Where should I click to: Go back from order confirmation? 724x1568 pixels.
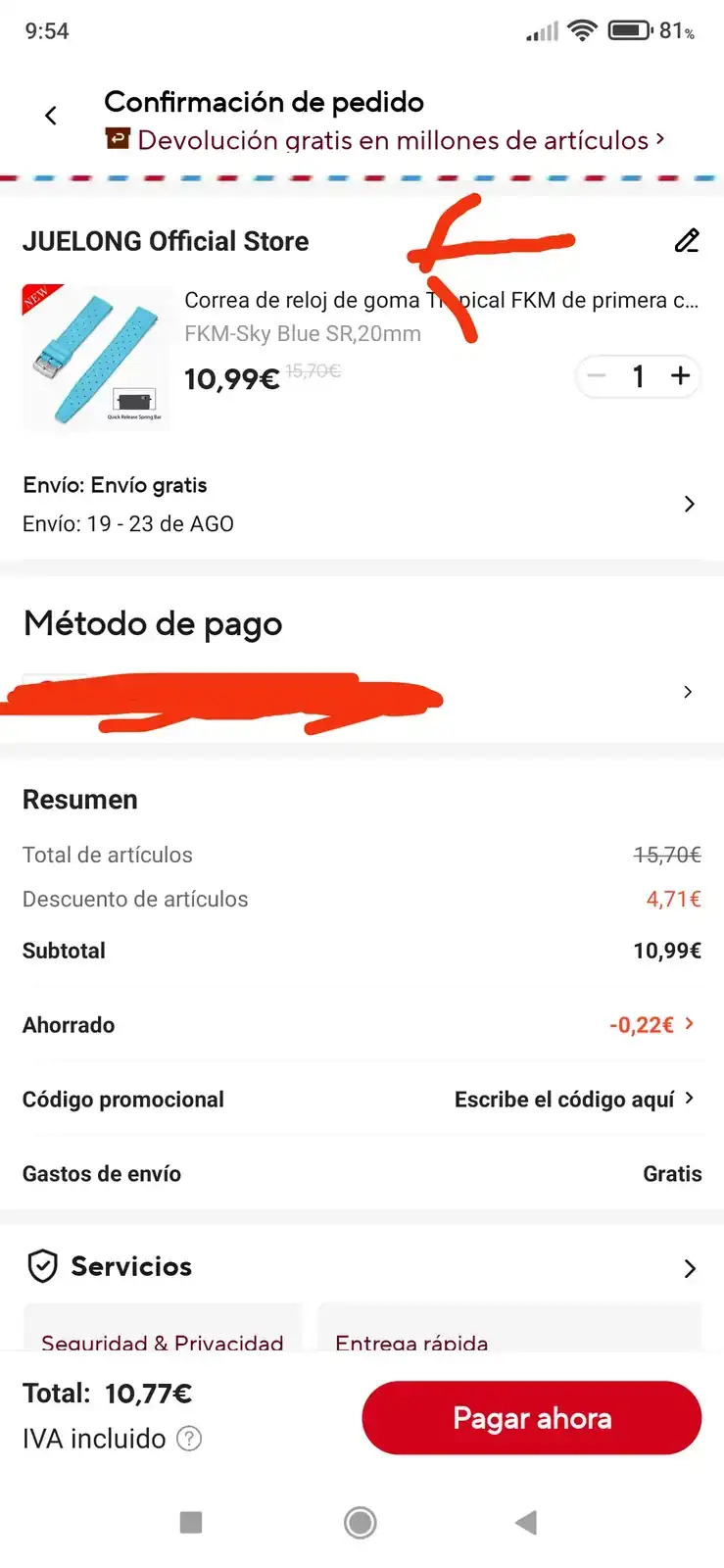(x=51, y=116)
